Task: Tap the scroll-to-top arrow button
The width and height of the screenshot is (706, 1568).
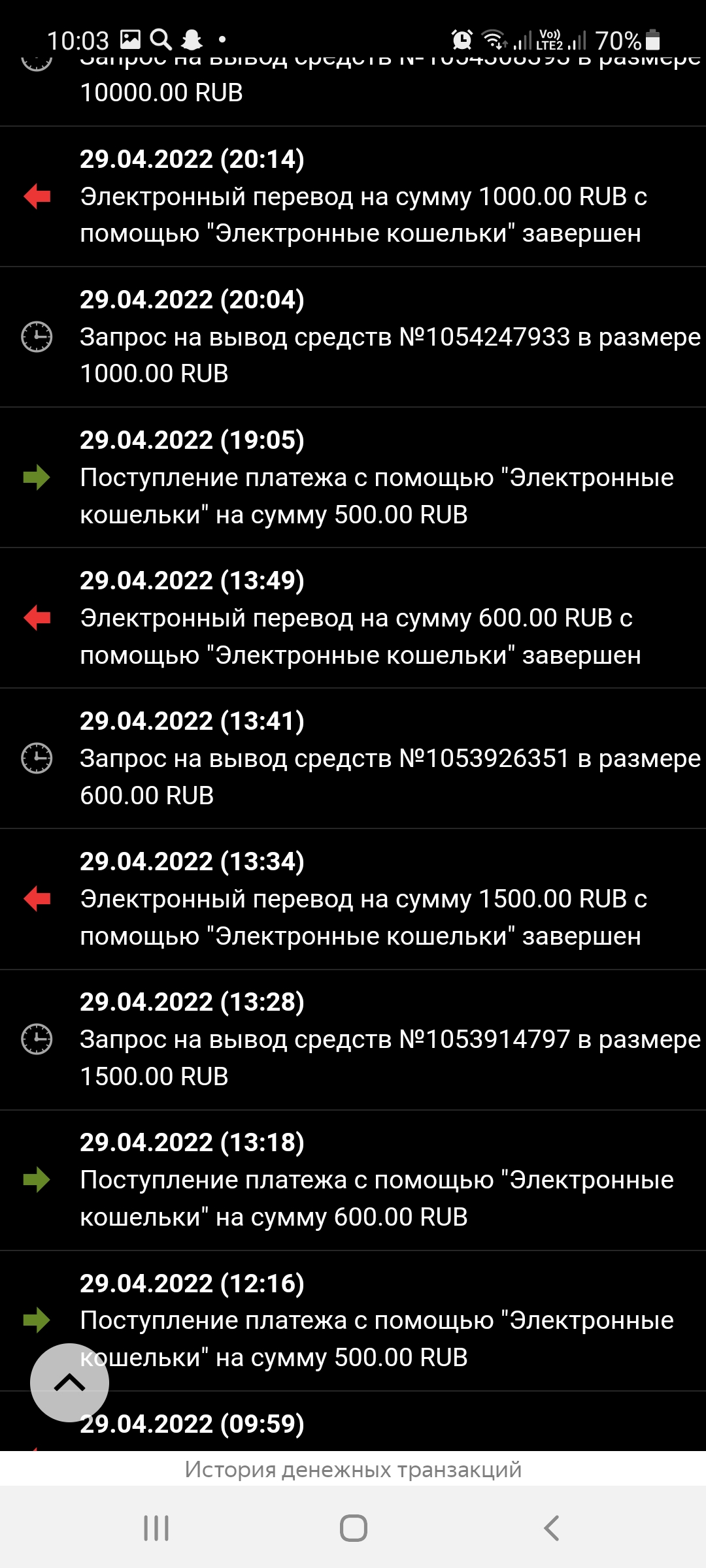Action: click(x=69, y=1382)
